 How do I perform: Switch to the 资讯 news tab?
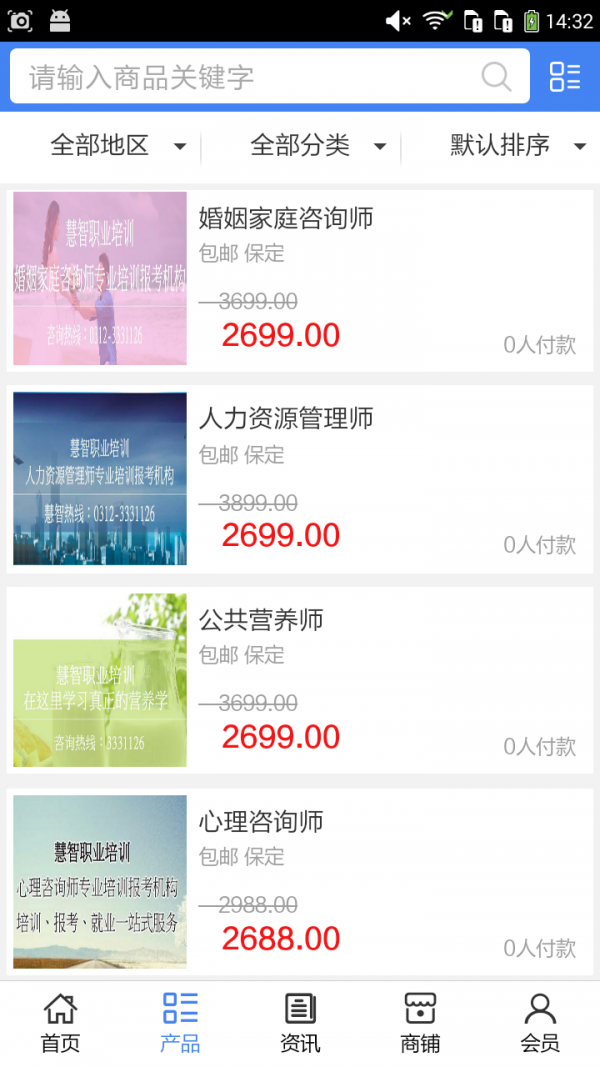point(300,1023)
